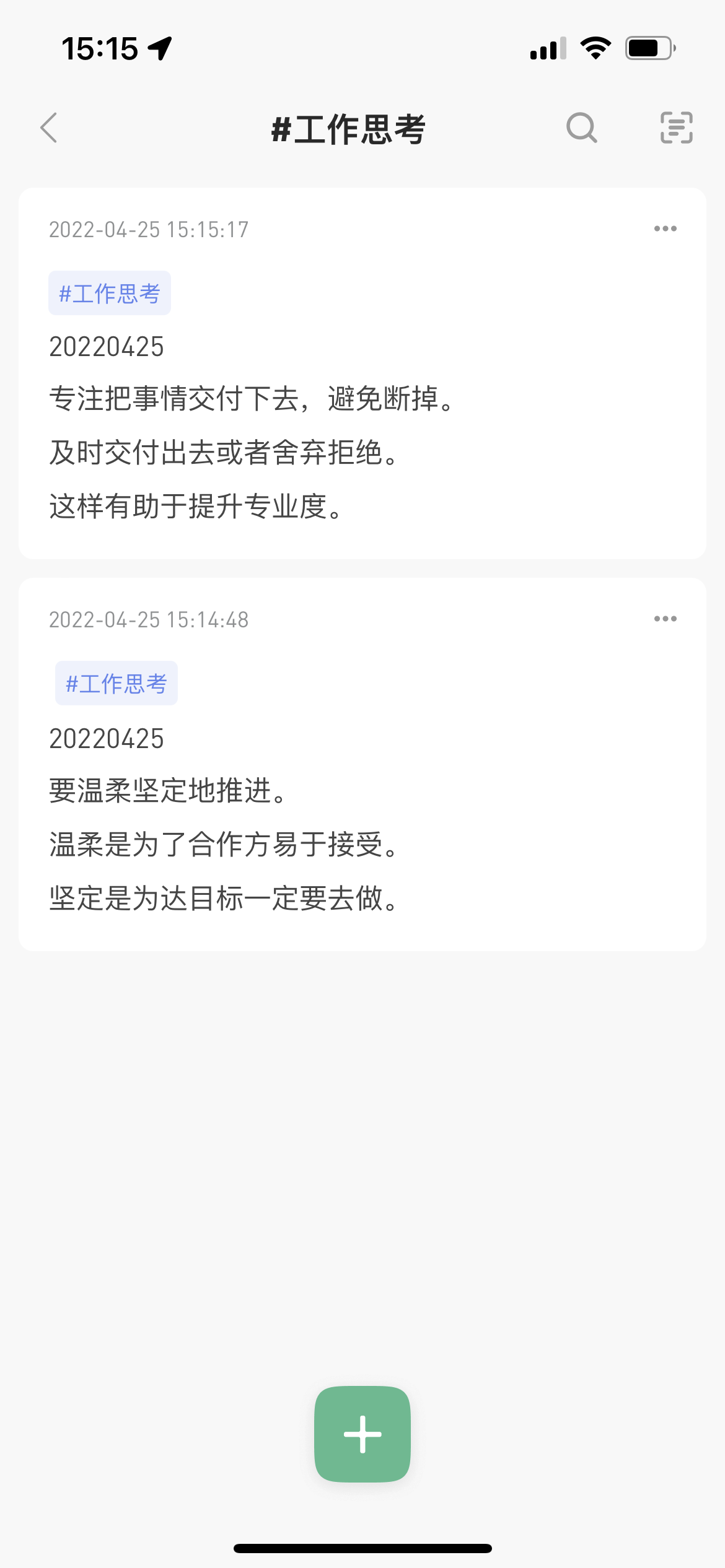Create a new note with the plus button
Image resolution: width=725 pixels, height=1568 pixels.
pyautogui.click(x=362, y=1434)
